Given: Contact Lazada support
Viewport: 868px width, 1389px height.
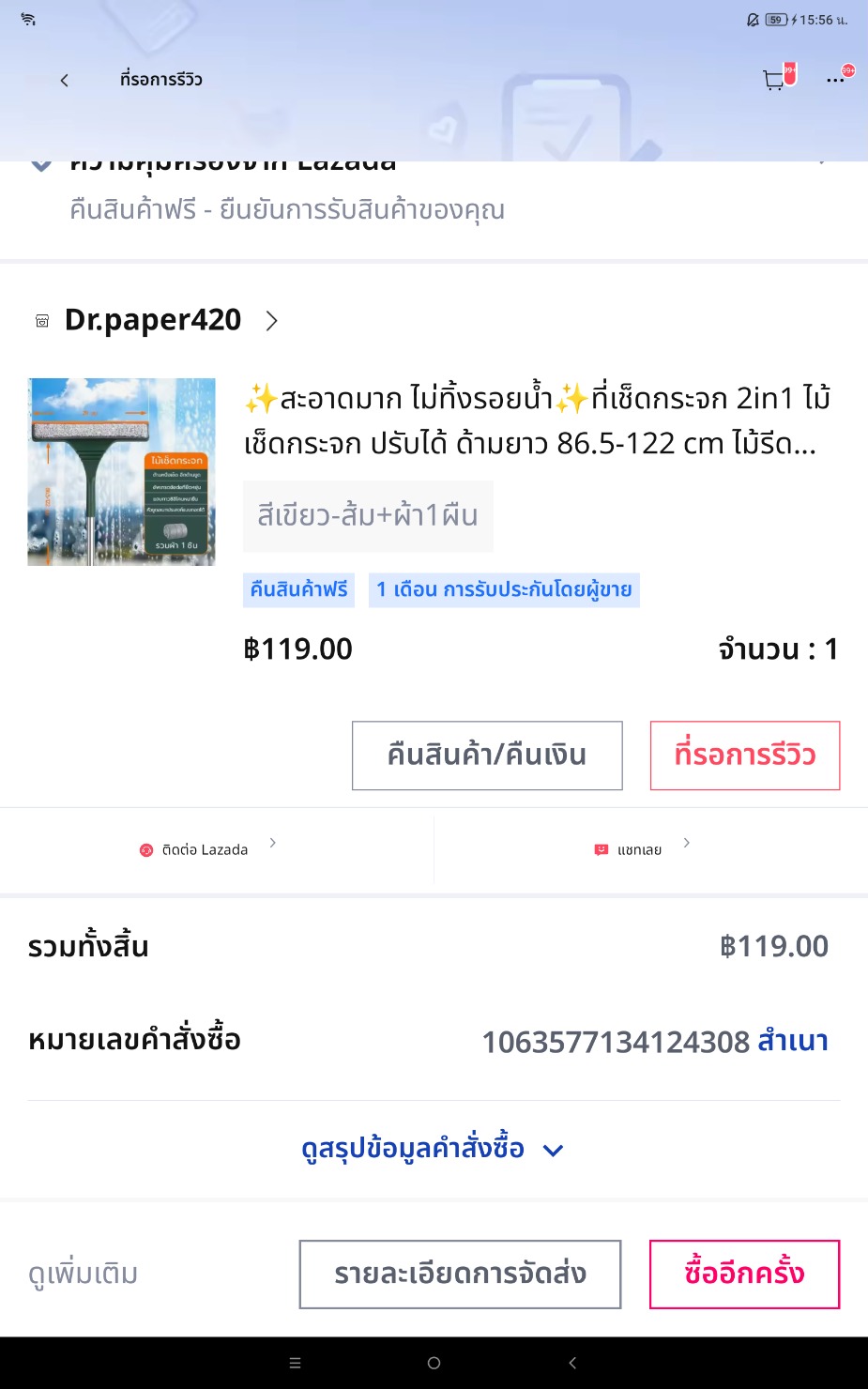Looking at the screenshot, I should (206, 849).
